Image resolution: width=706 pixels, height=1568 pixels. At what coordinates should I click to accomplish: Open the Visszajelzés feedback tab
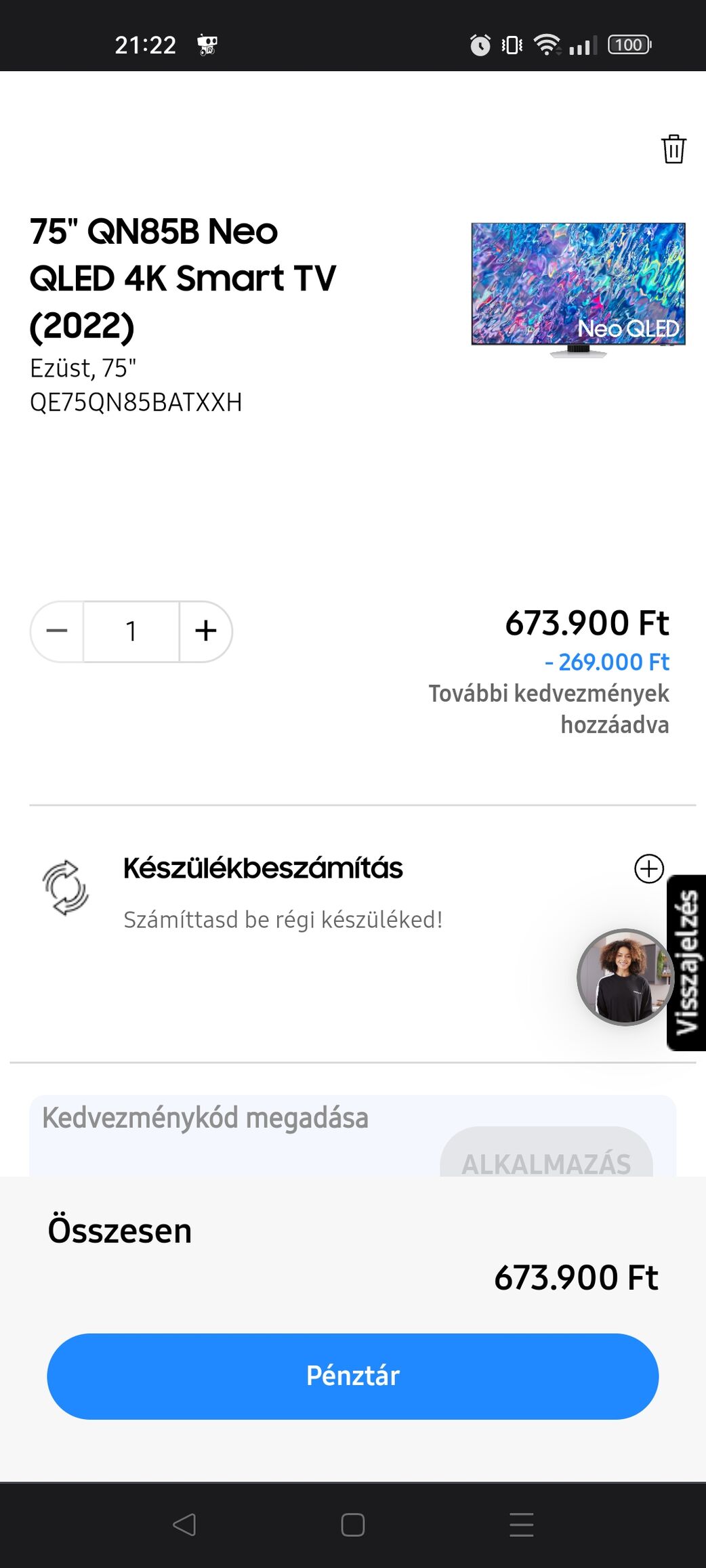tap(688, 962)
